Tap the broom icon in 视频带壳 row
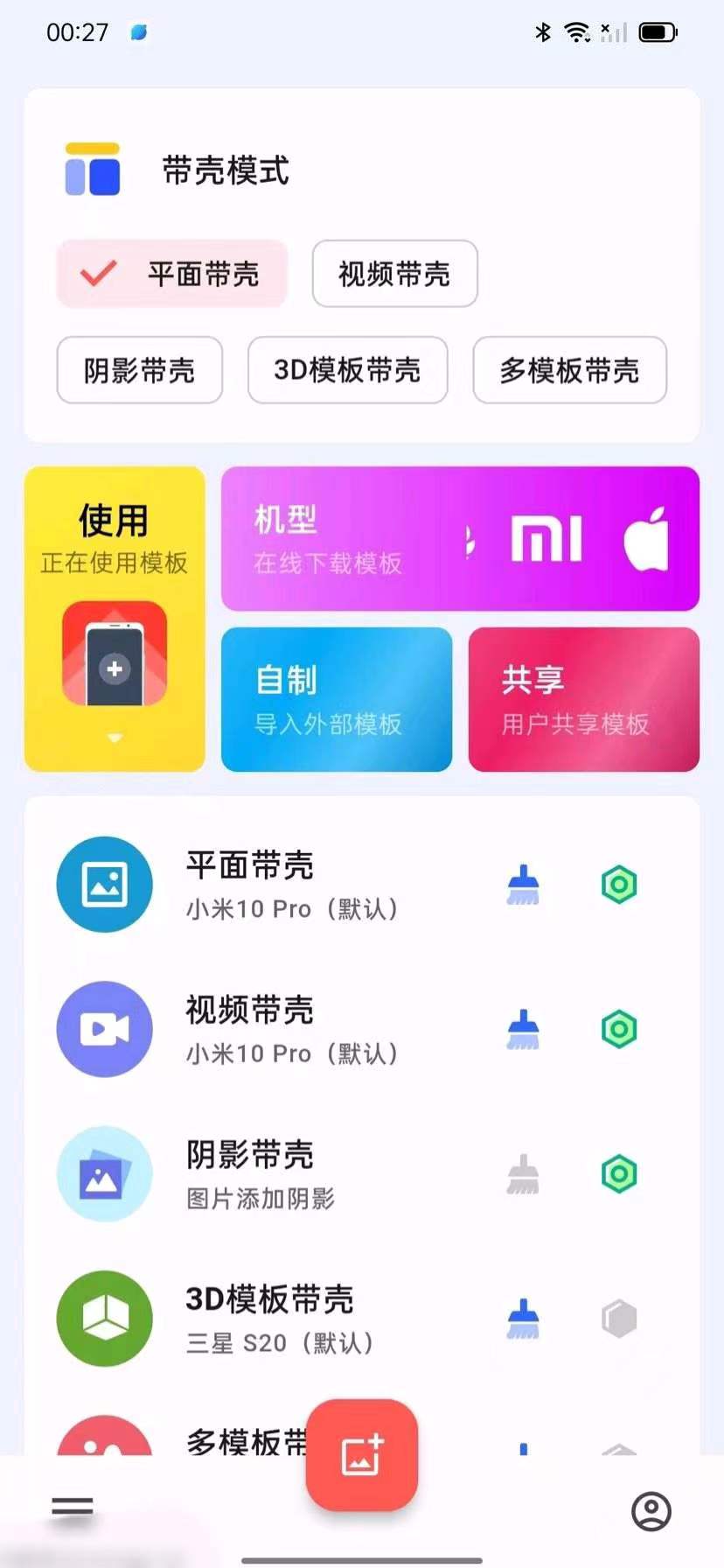The width and height of the screenshot is (724, 1568). pyautogui.click(x=523, y=1029)
